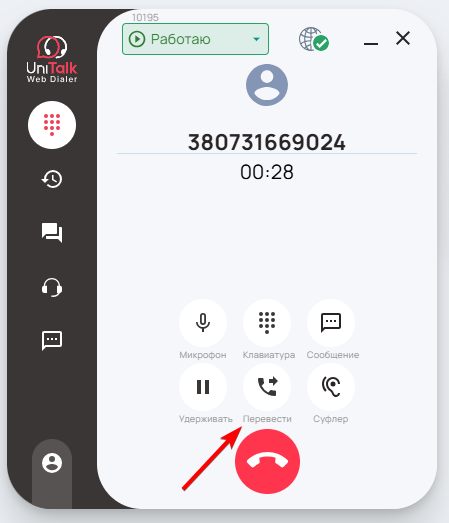Open the user profile in the sidebar
Image resolution: width=449 pixels, height=523 pixels.
tap(52, 463)
